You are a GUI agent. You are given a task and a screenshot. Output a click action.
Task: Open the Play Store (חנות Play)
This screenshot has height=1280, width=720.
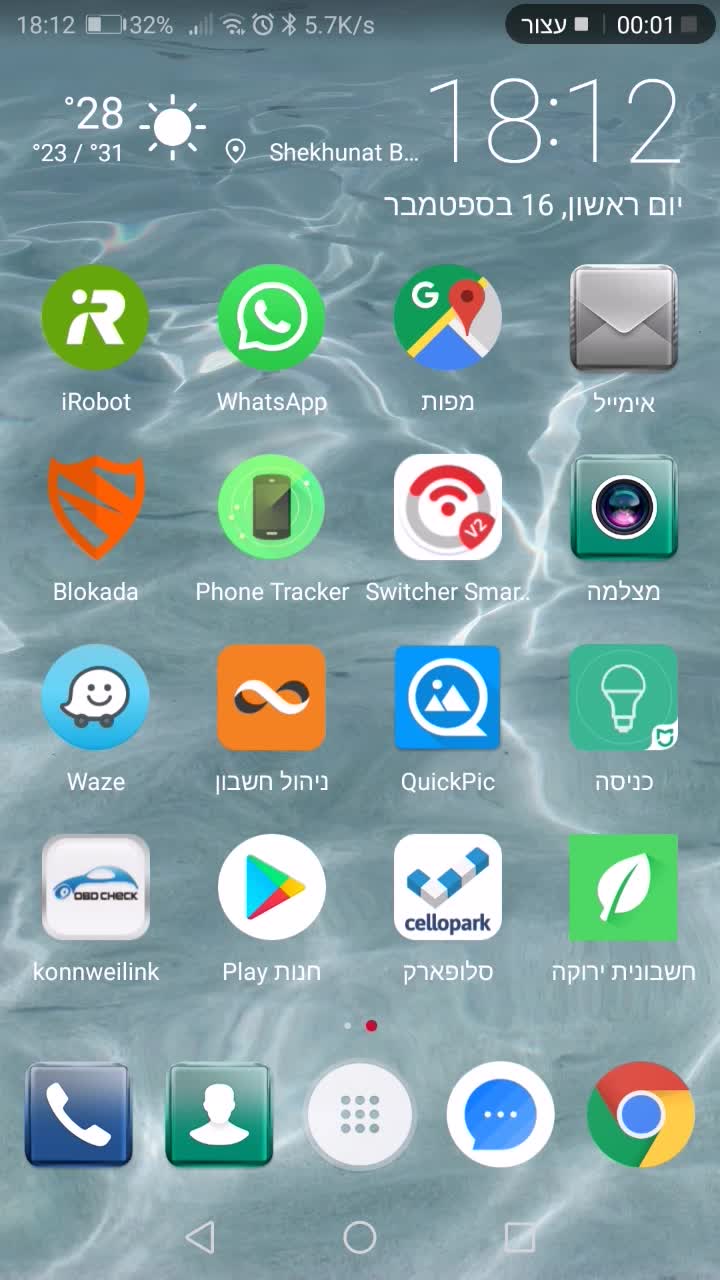click(271, 888)
